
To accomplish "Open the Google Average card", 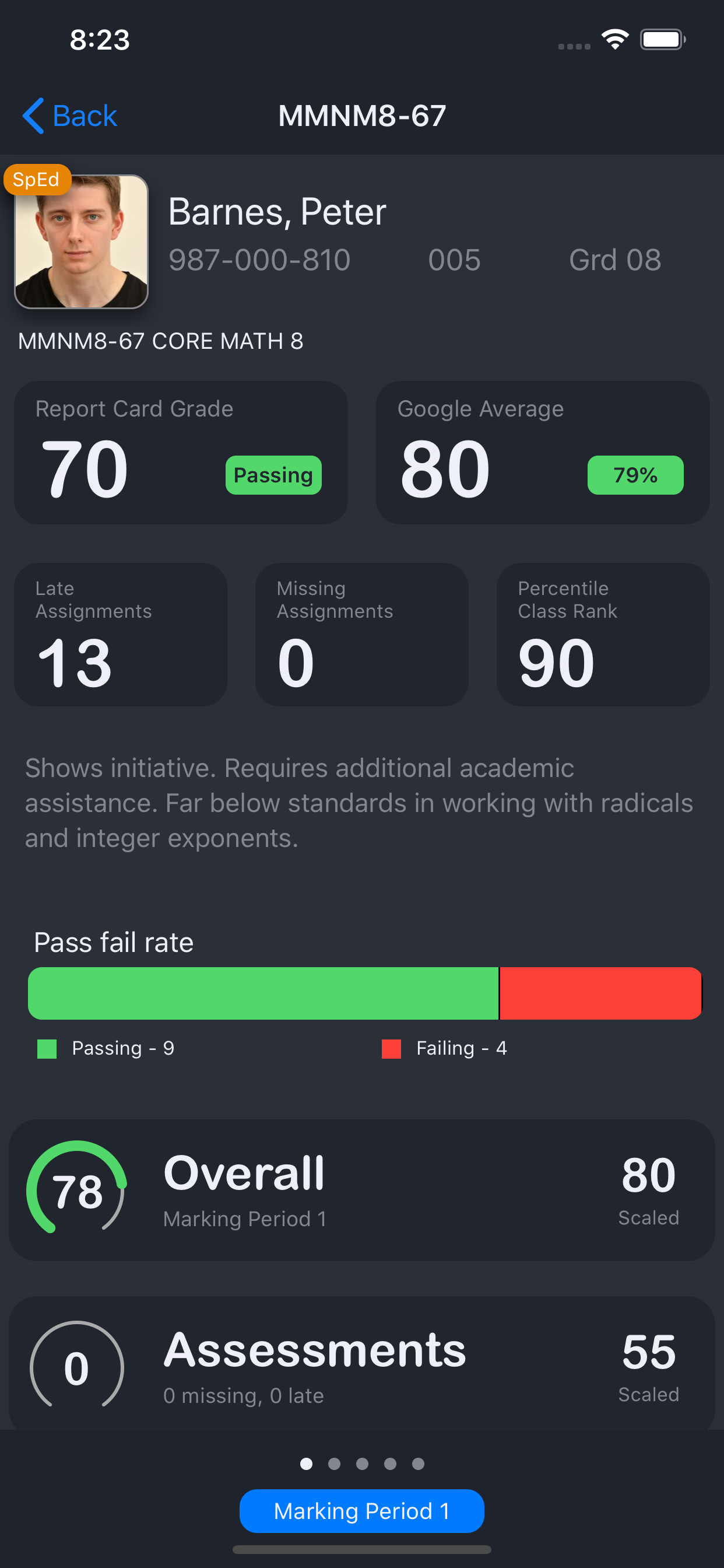I will point(543,453).
